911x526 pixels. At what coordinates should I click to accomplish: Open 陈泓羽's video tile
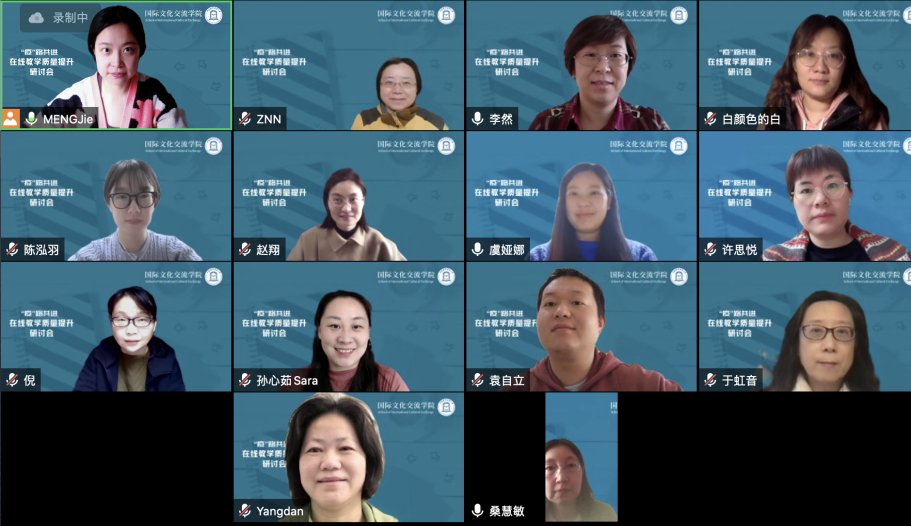click(x=116, y=196)
